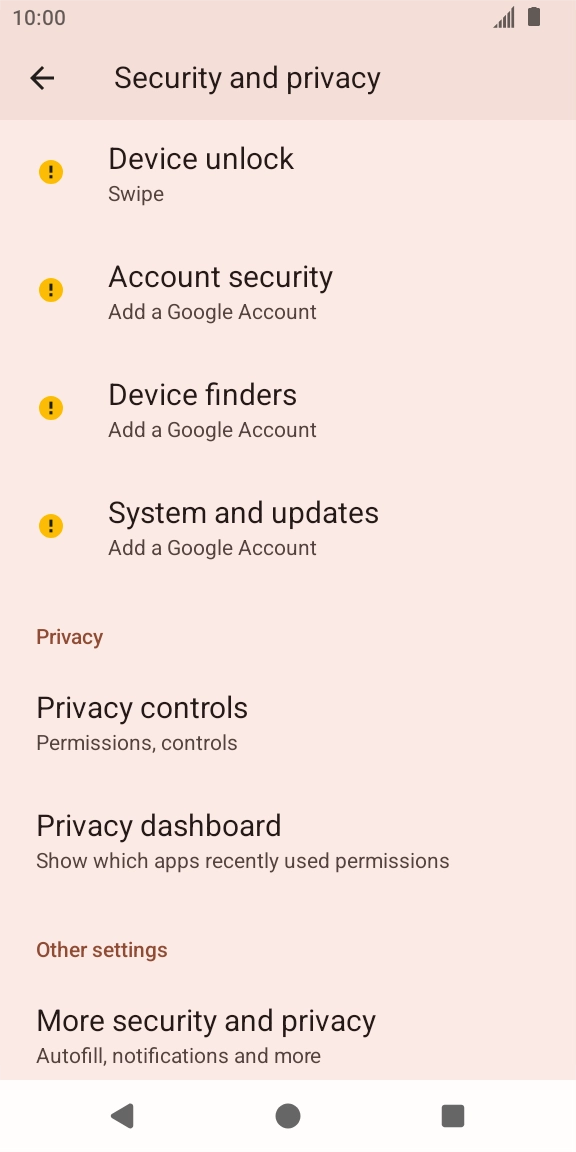576x1152 pixels.
Task: Open More security and privacy
Action: click(288, 1036)
